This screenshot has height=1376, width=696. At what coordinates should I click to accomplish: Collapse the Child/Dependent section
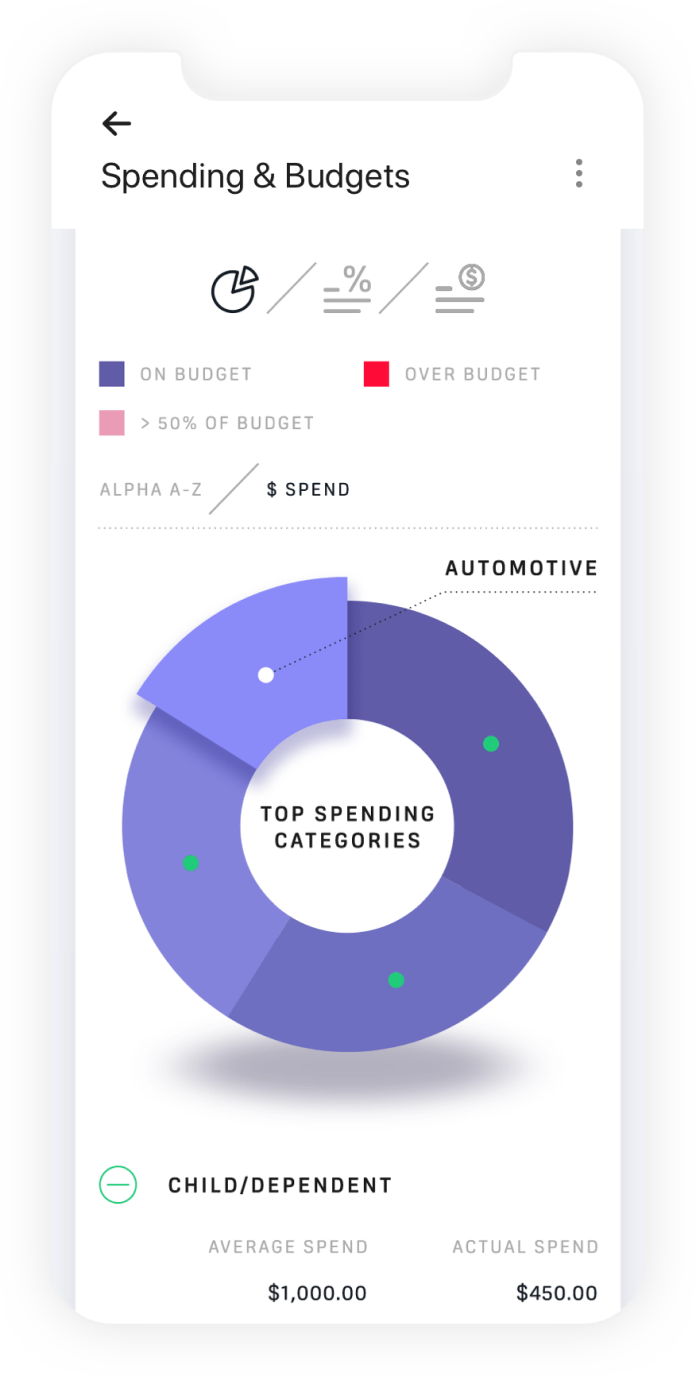pos(118,1185)
